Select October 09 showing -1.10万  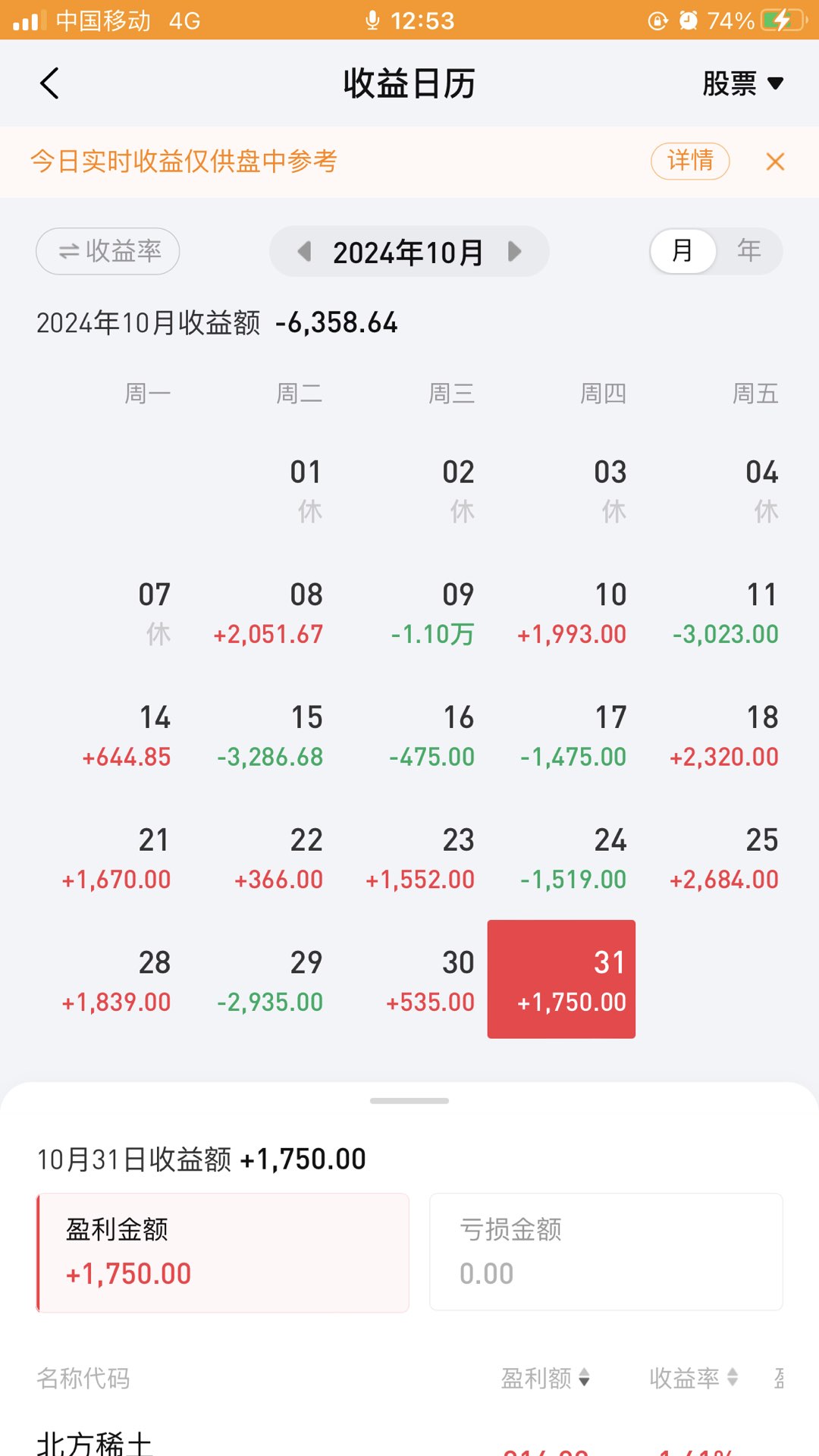[x=440, y=613]
